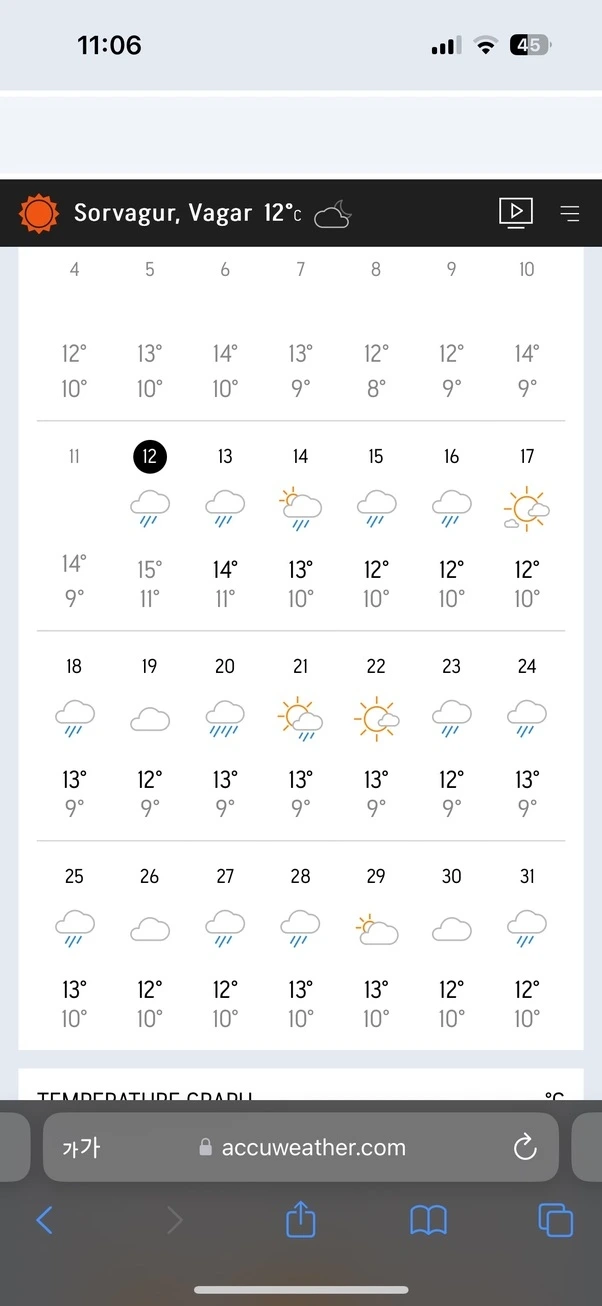Open Safari bookmarks
602x1306 pixels.
429,1220
